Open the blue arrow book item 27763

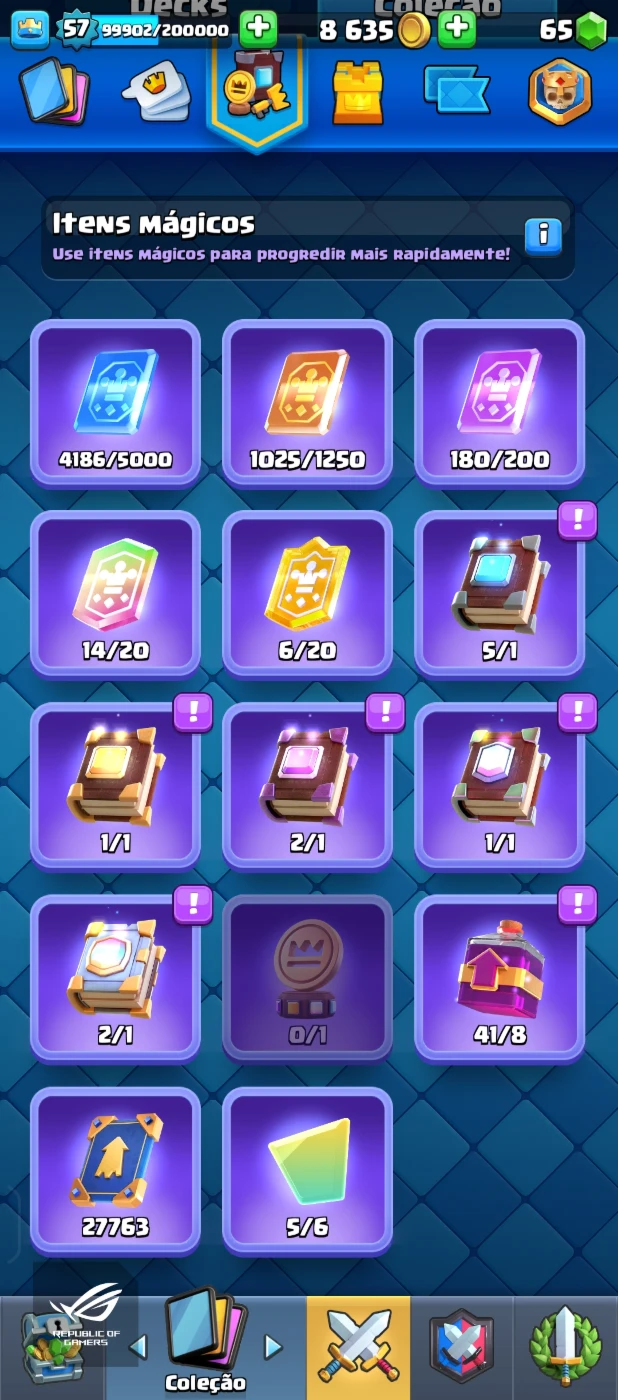(115, 1170)
